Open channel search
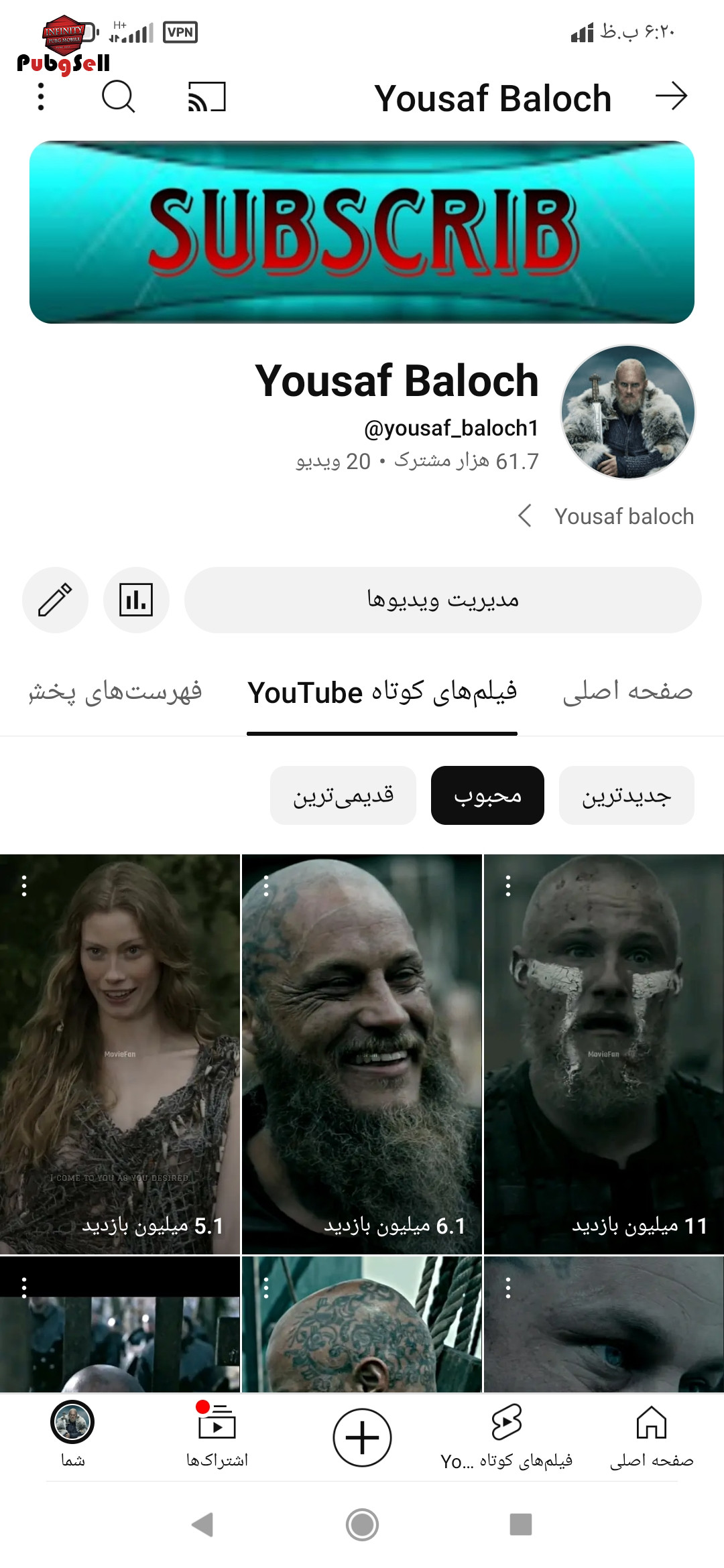The image size is (724, 1568). click(119, 96)
